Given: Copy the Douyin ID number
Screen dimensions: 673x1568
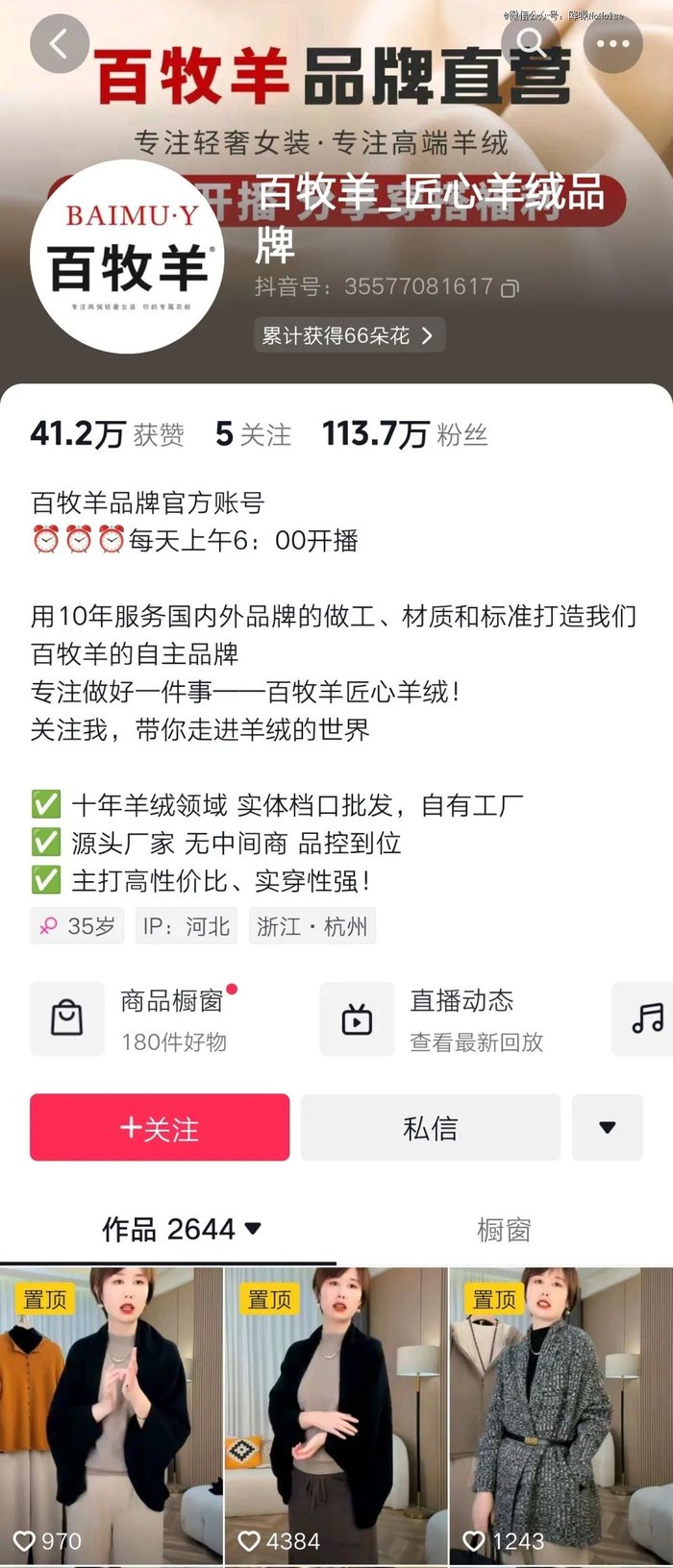Looking at the screenshot, I should click(511, 287).
